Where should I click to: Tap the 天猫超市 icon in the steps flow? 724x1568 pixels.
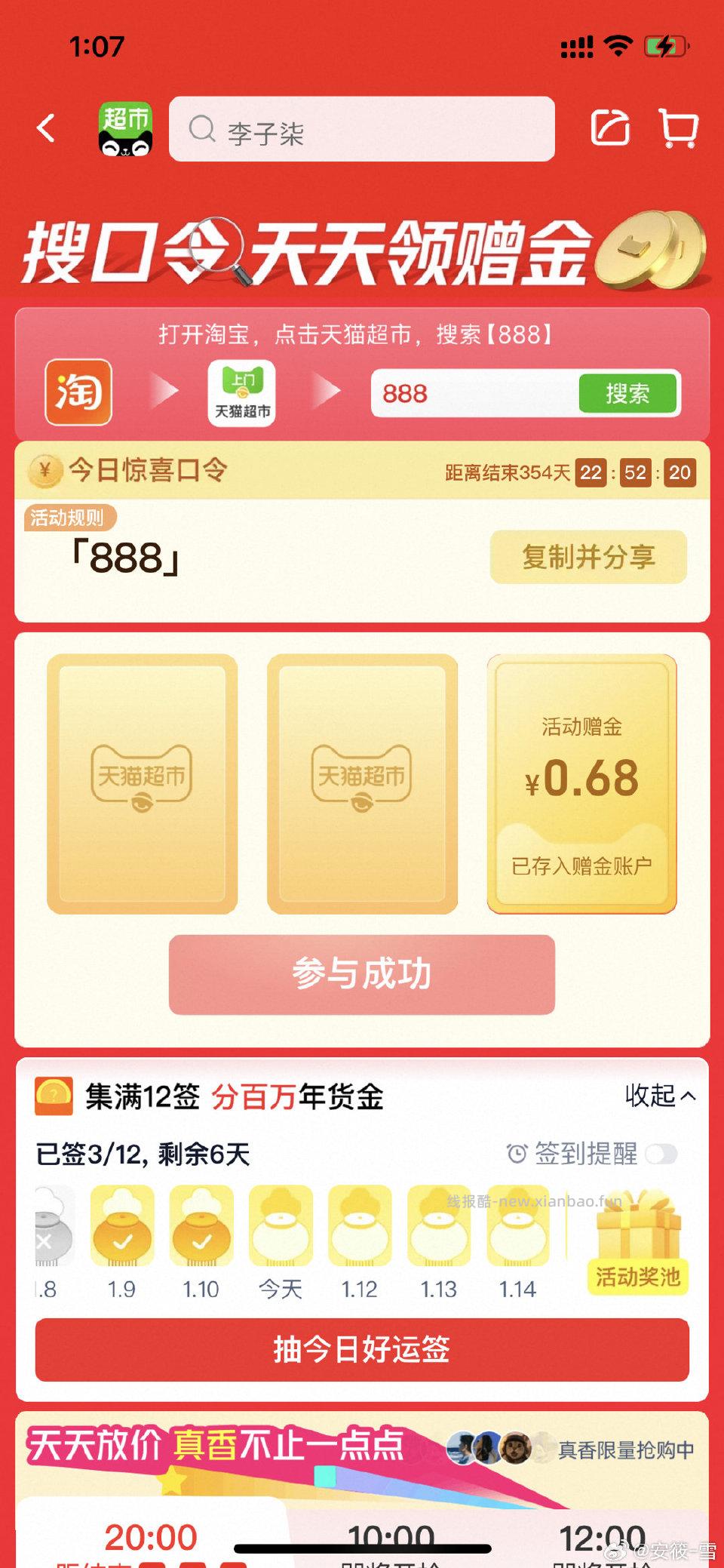(x=243, y=392)
